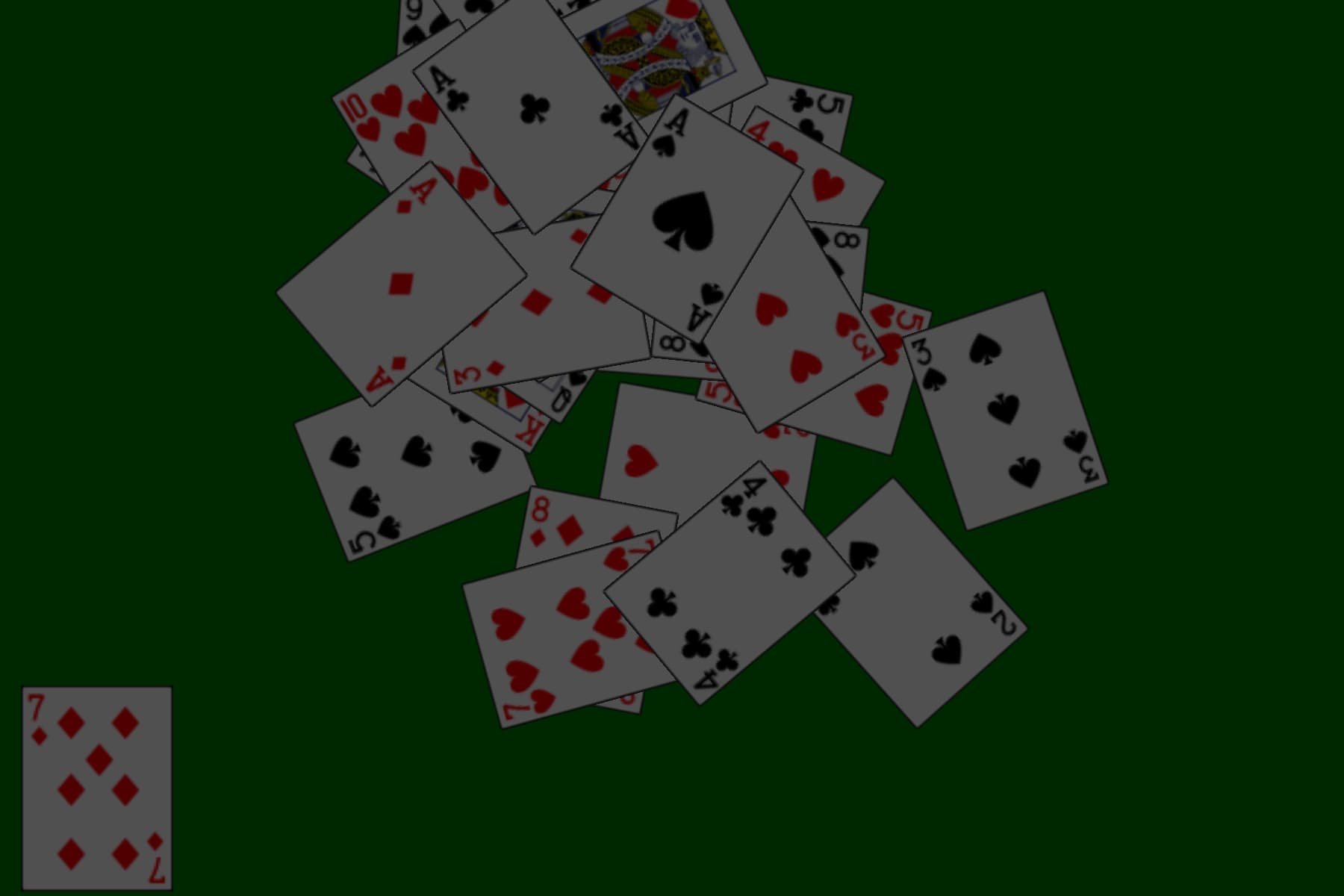Select the 3 of spades card
Viewport: 1344px width, 896px height.
(x=1004, y=411)
